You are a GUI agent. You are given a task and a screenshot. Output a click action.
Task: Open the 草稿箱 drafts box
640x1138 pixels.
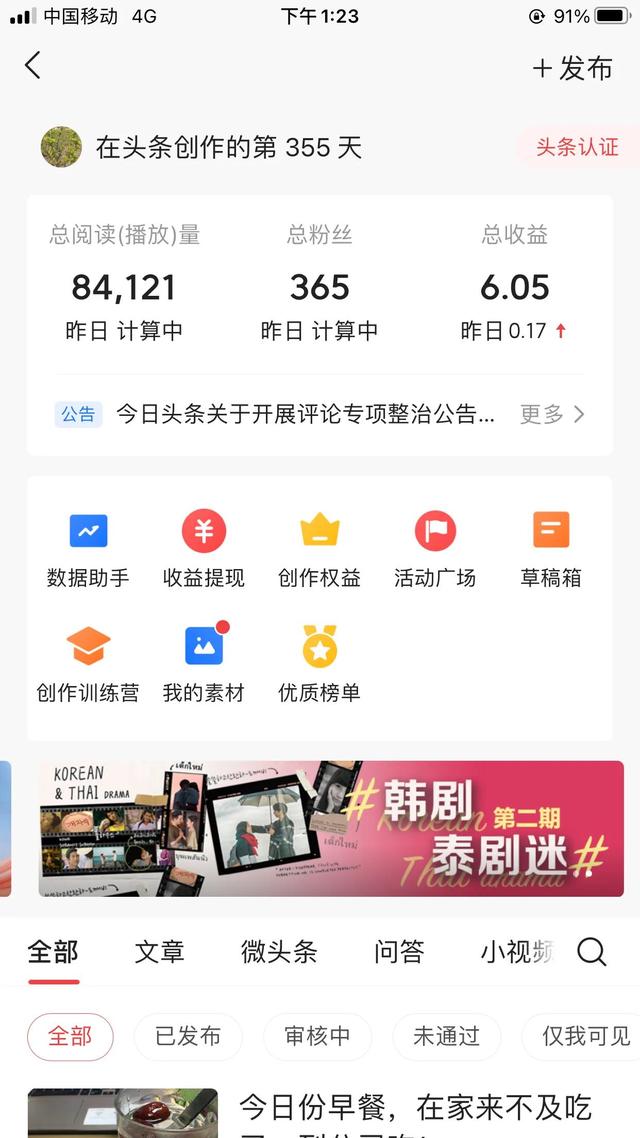point(551,548)
